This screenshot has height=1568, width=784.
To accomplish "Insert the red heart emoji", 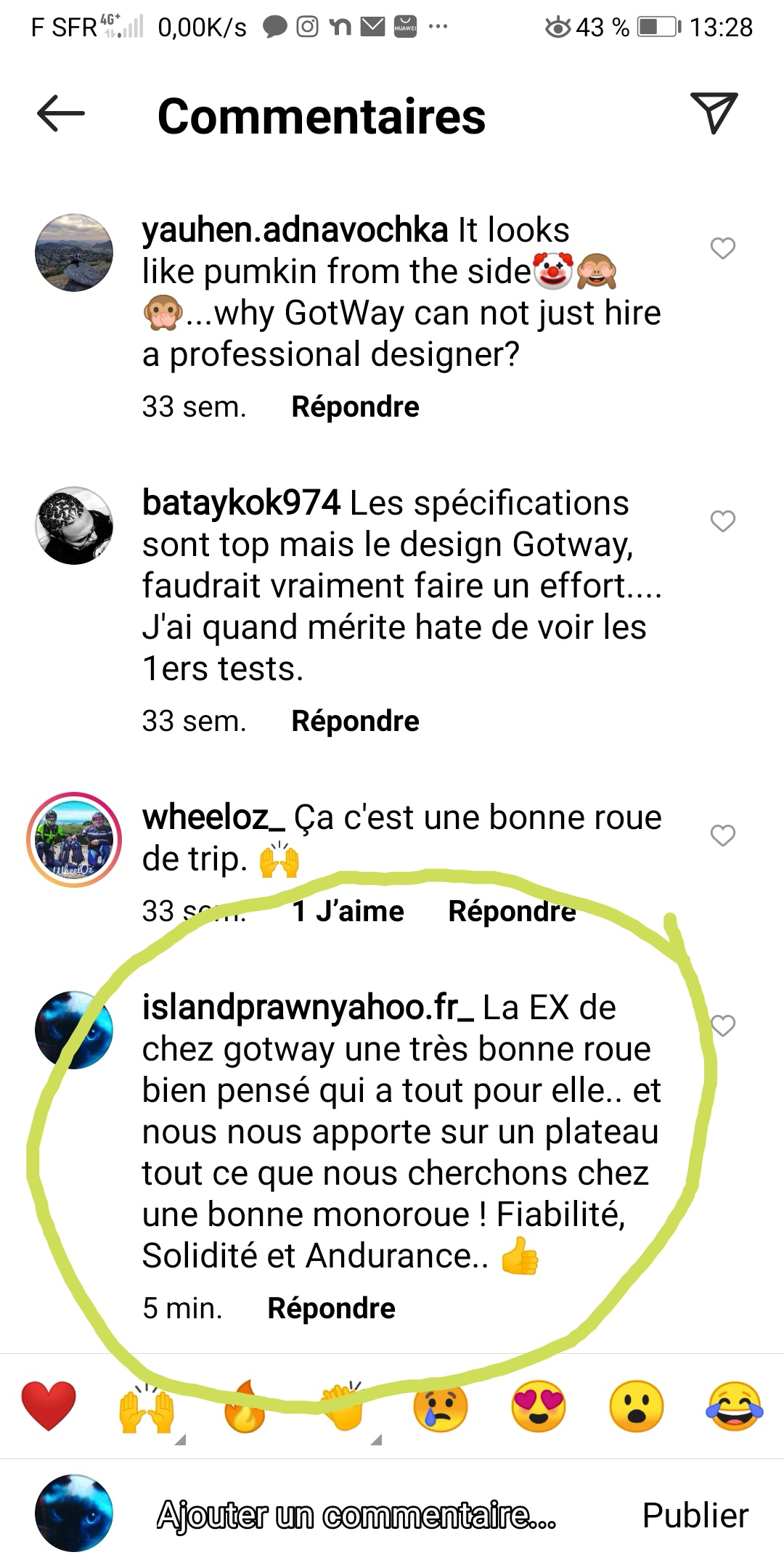I will click(49, 1406).
